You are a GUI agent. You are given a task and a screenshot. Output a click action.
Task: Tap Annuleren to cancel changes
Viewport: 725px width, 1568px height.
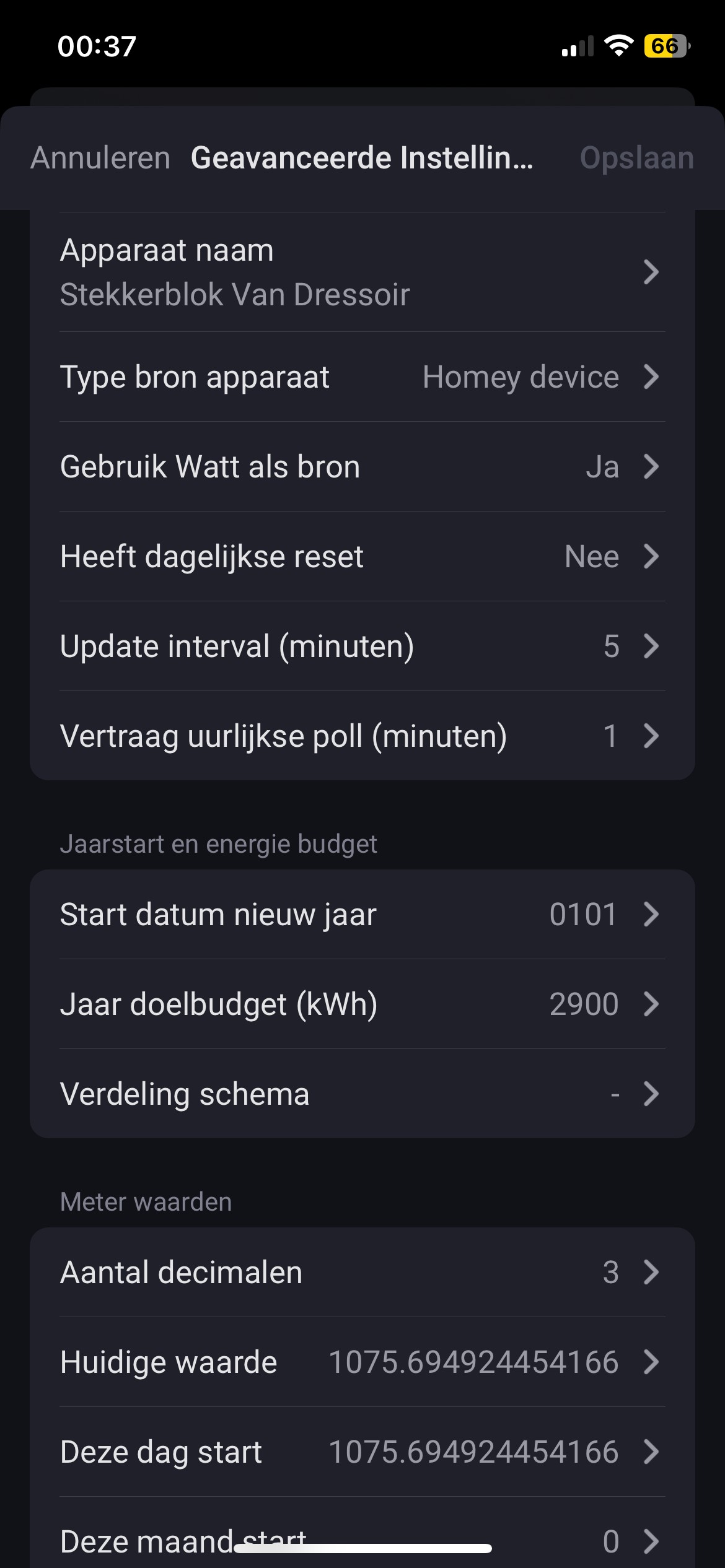tap(100, 158)
